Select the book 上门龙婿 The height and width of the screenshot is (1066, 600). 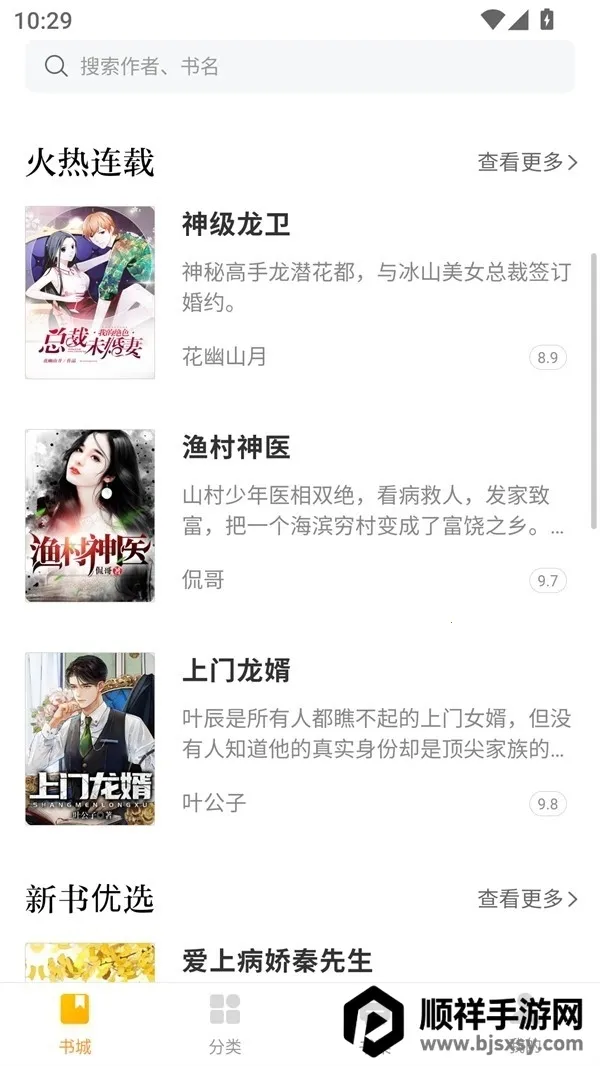pyautogui.click(x=236, y=670)
